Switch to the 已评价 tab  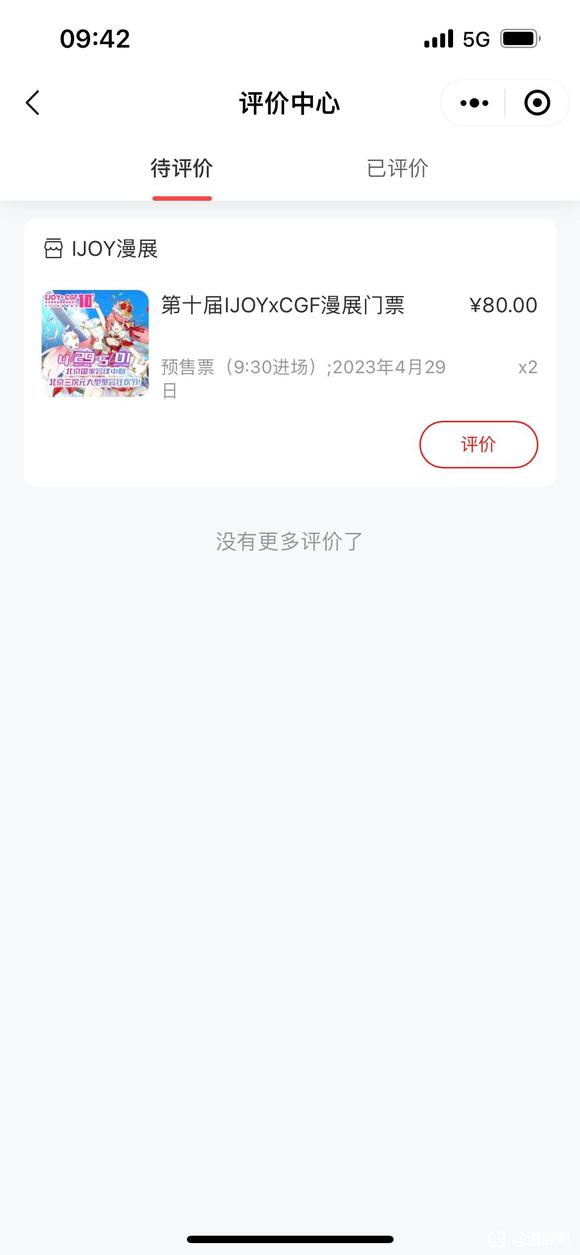397,168
